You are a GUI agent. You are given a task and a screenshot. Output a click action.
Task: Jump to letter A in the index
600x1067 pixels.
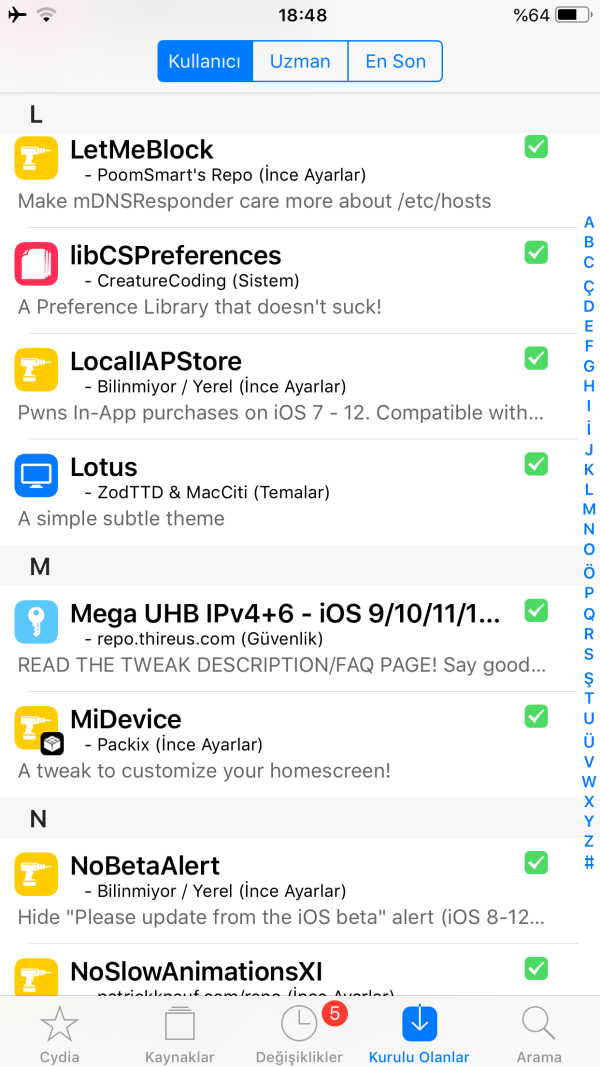tap(589, 222)
